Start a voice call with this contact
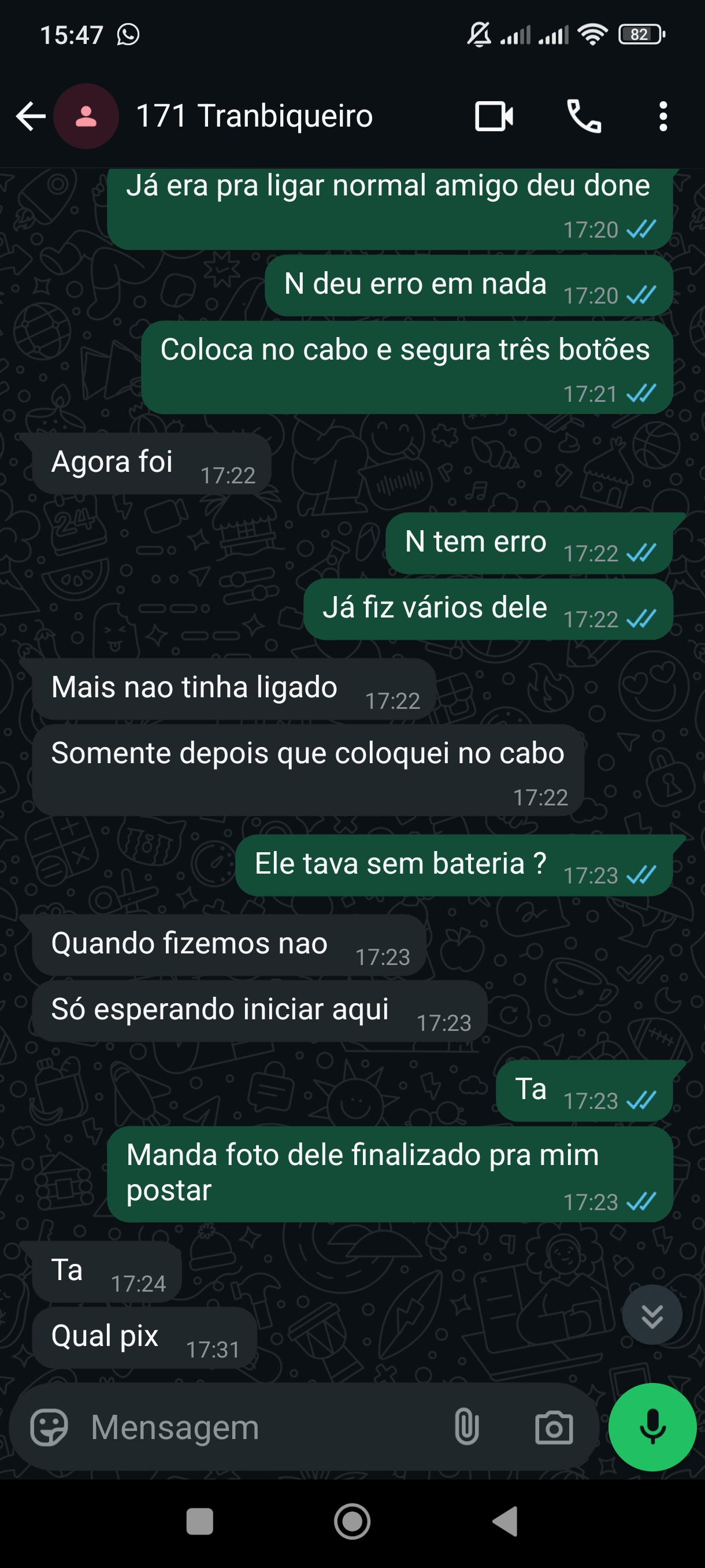This screenshot has height=1568, width=705. (x=584, y=116)
